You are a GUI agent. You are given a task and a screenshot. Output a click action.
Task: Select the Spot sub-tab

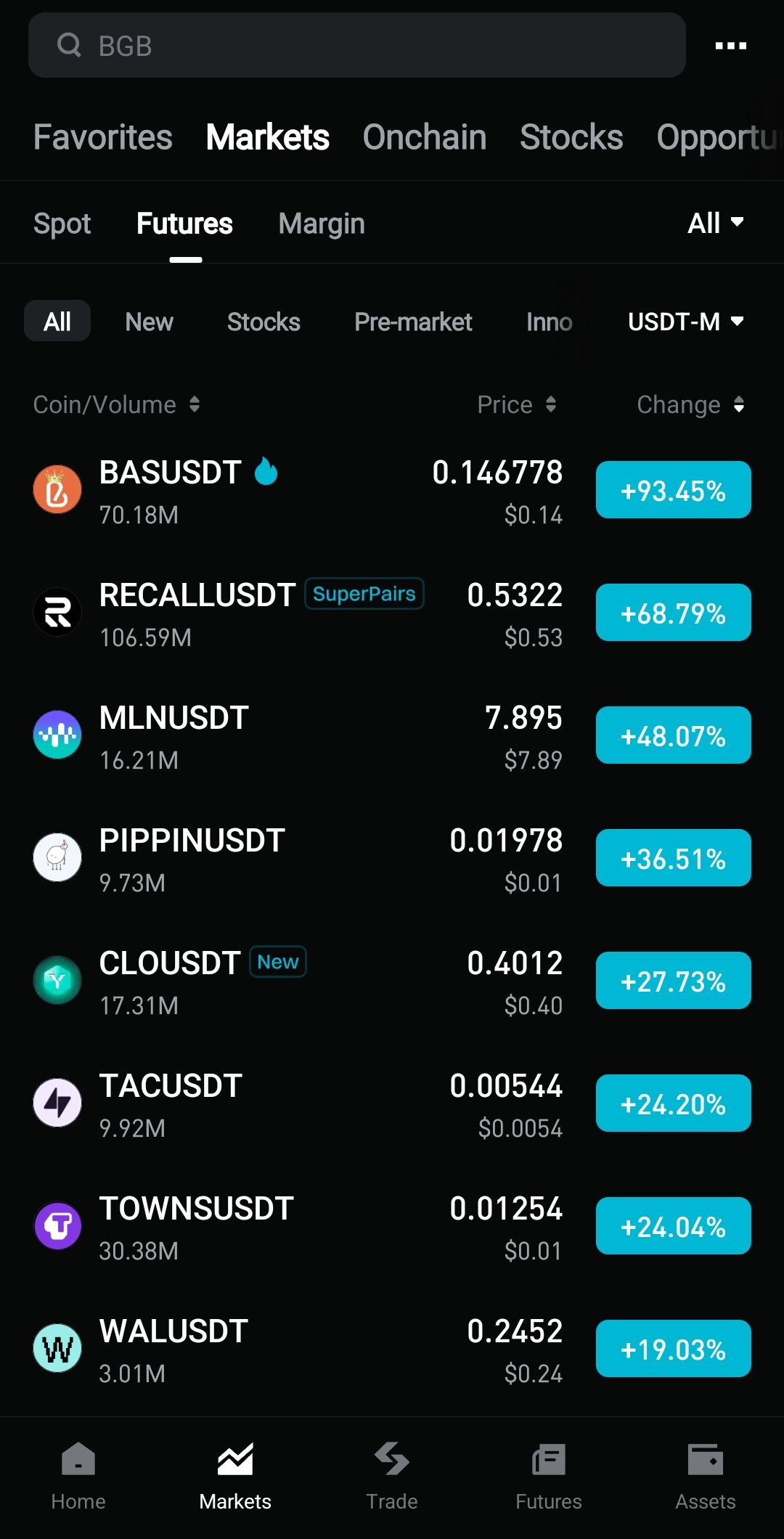pyautogui.click(x=62, y=224)
